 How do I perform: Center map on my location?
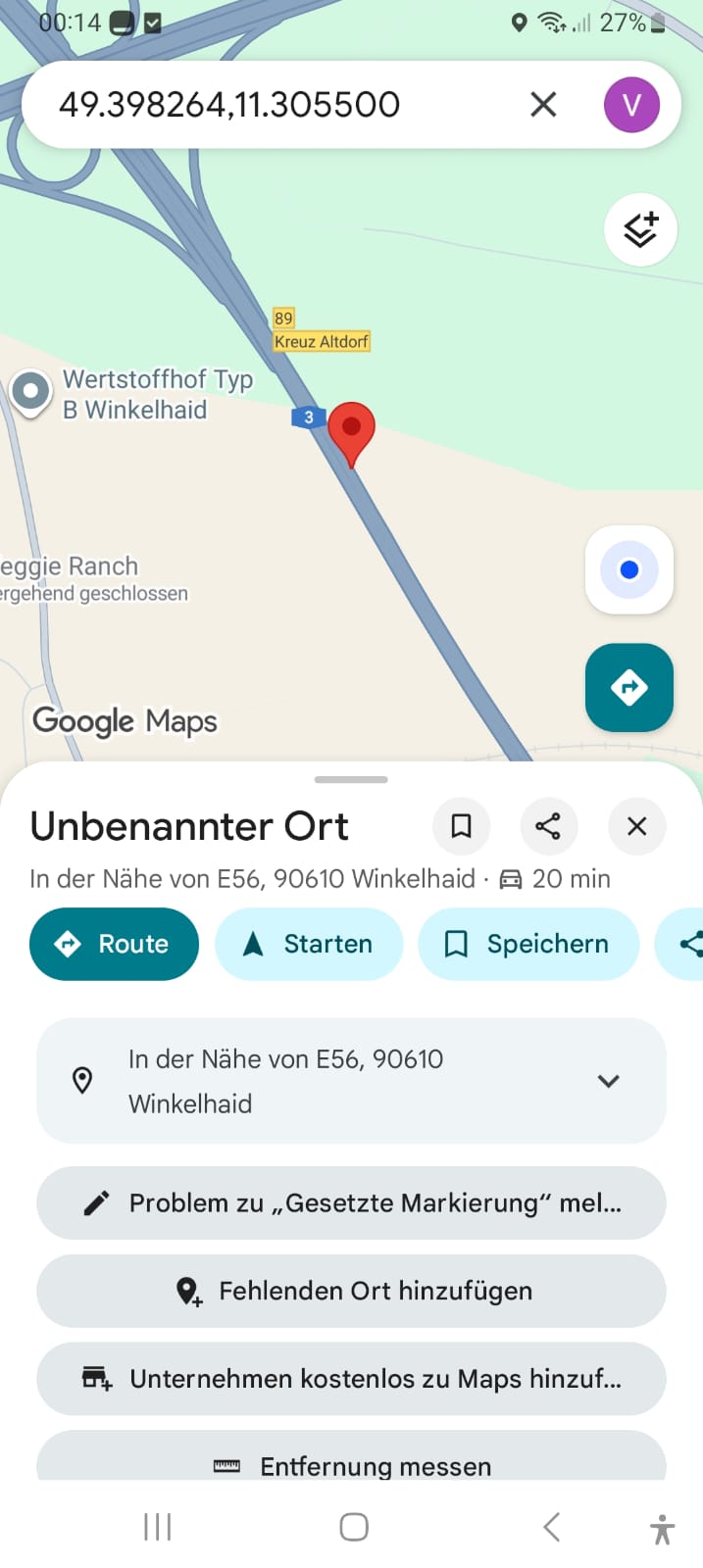click(x=628, y=570)
